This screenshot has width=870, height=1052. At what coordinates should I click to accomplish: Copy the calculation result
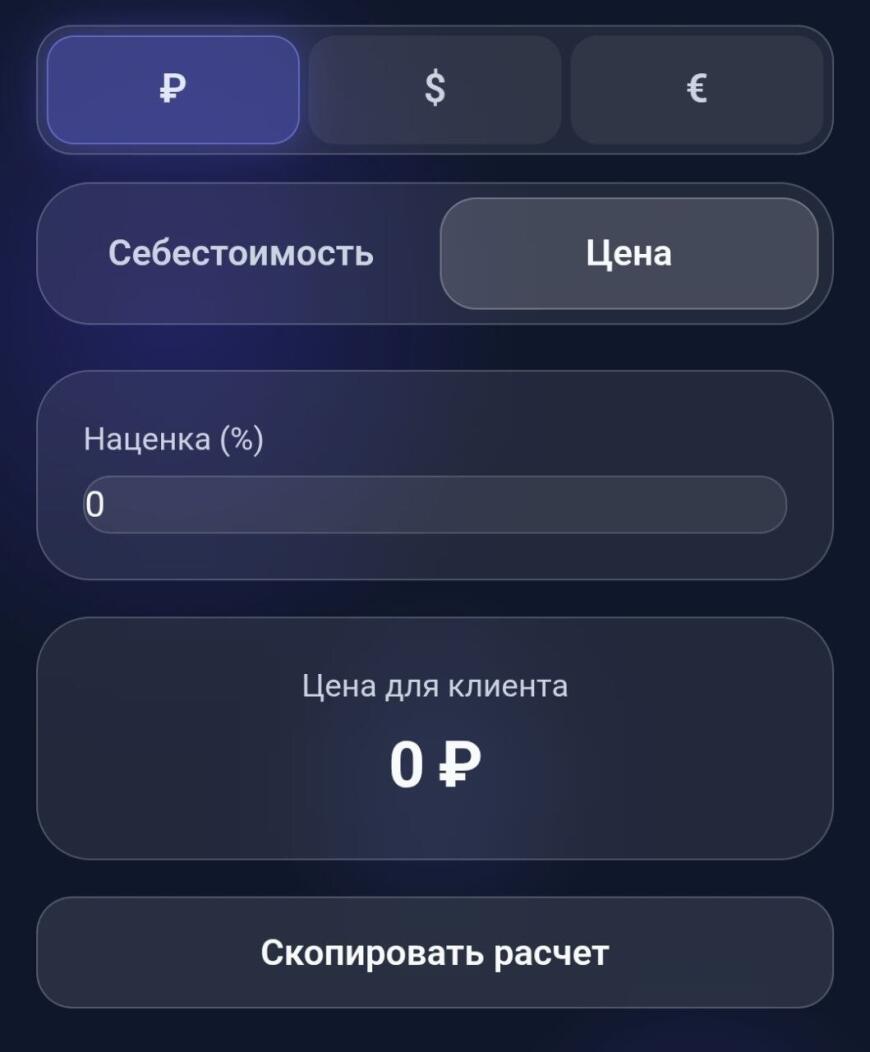click(434, 953)
